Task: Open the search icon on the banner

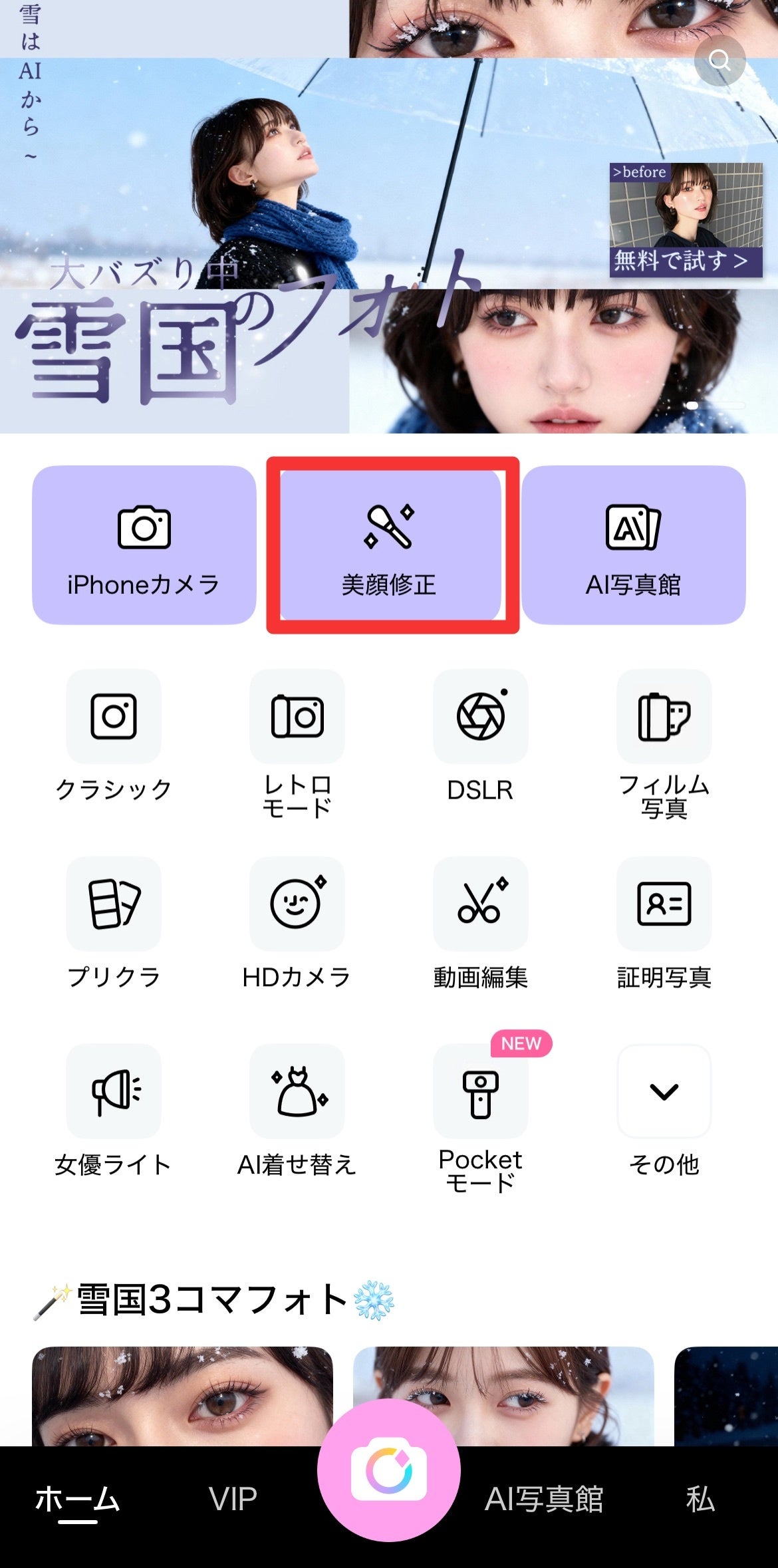Action: (719, 61)
